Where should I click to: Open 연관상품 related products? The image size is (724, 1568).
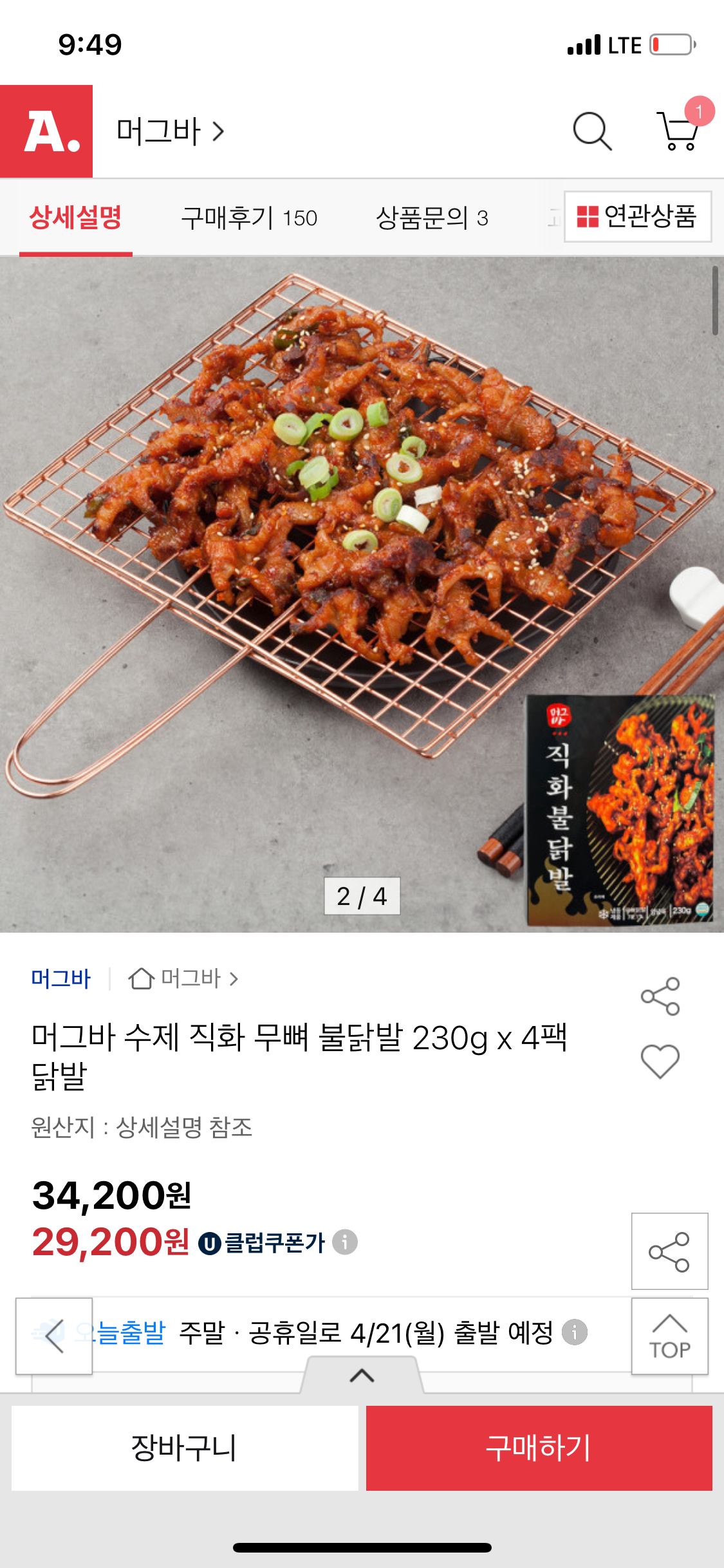point(637,216)
